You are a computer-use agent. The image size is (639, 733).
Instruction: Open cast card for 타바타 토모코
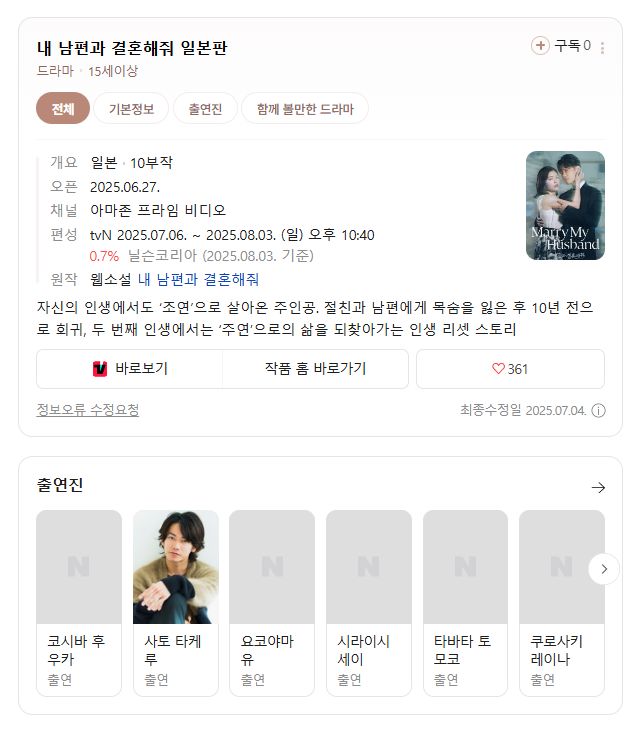[465, 602]
